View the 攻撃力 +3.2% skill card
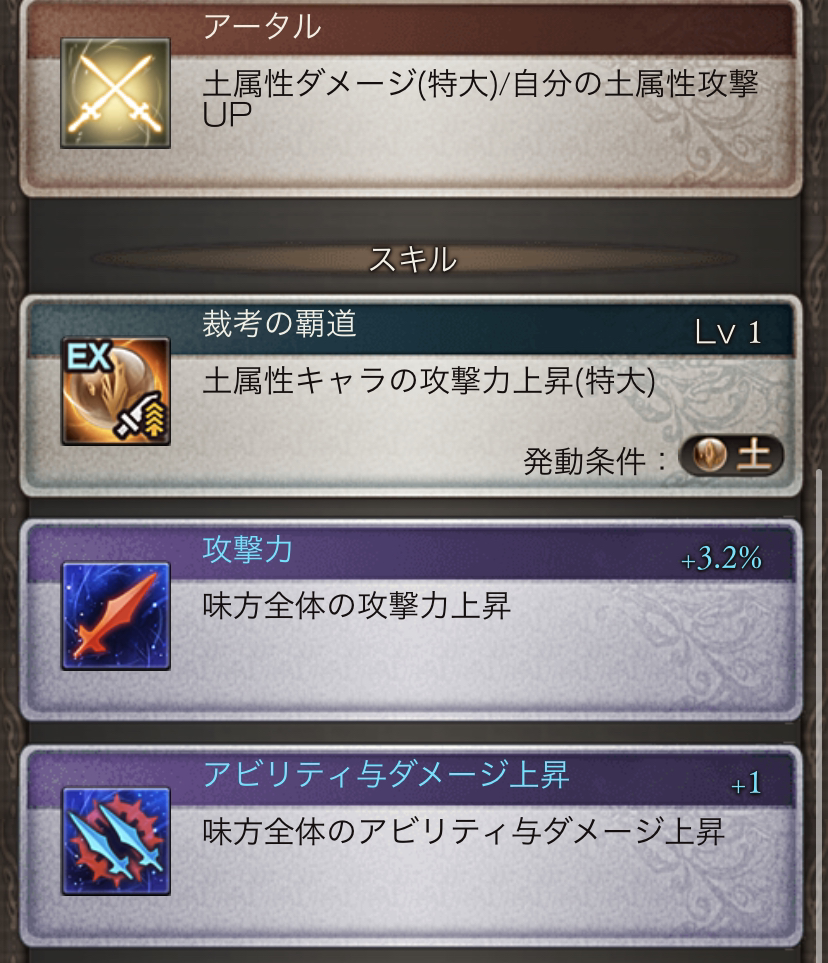Screen dimensions: 828x963 coord(410,617)
